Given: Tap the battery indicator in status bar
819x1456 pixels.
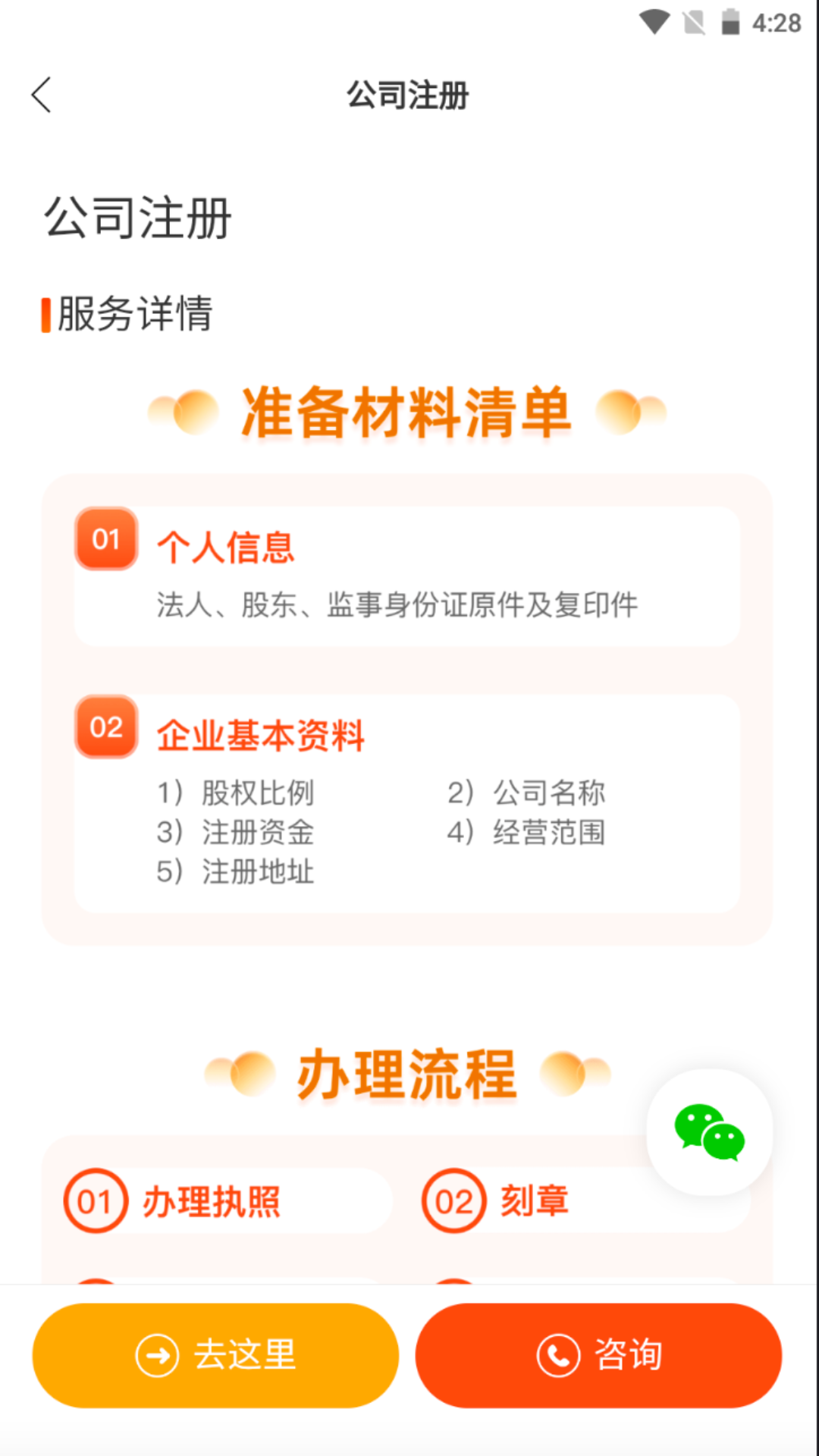Looking at the screenshot, I should pyautogui.click(x=730, y=21).
